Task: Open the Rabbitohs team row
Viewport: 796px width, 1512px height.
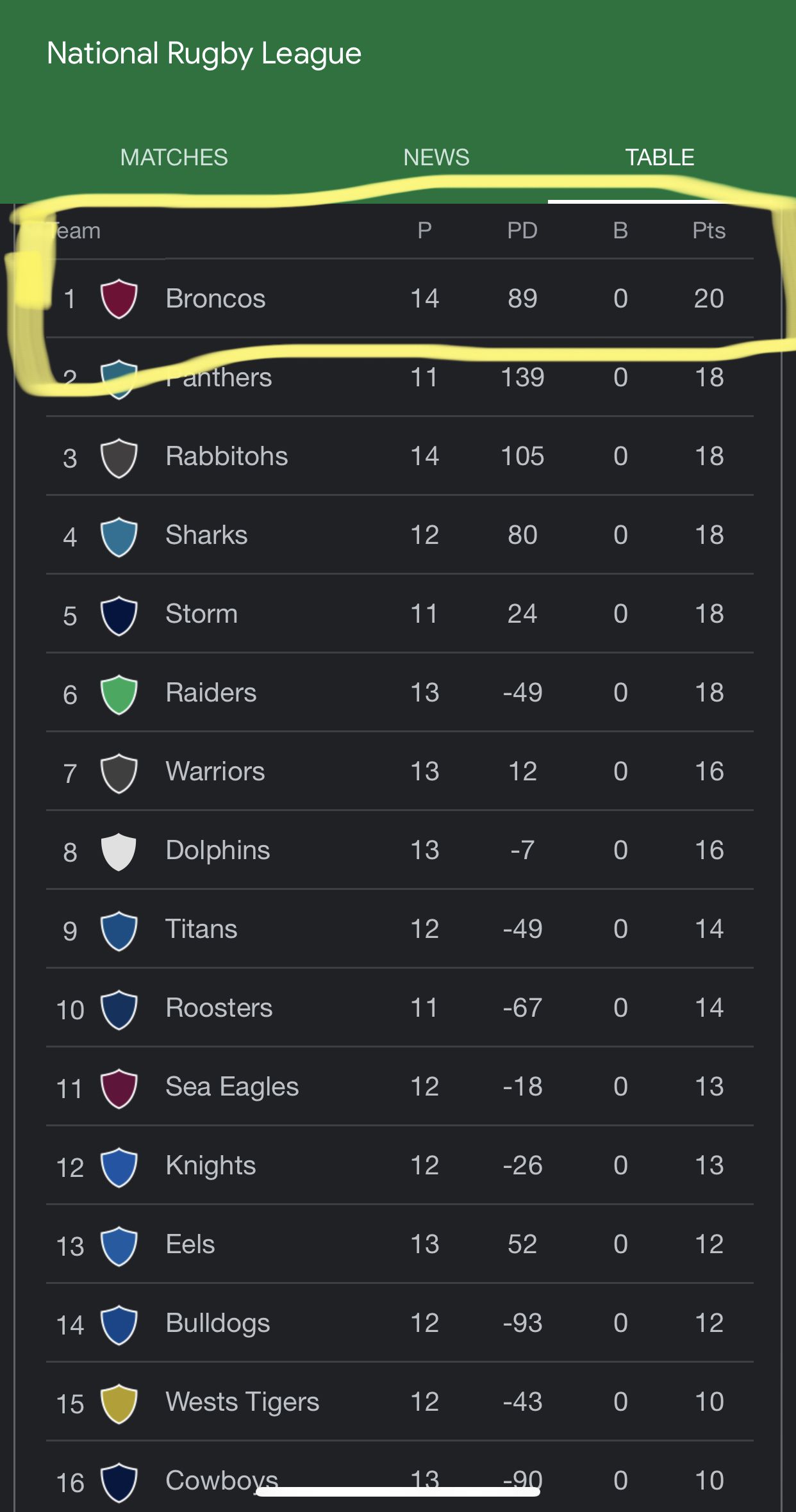Action: (x=400, y=456)
